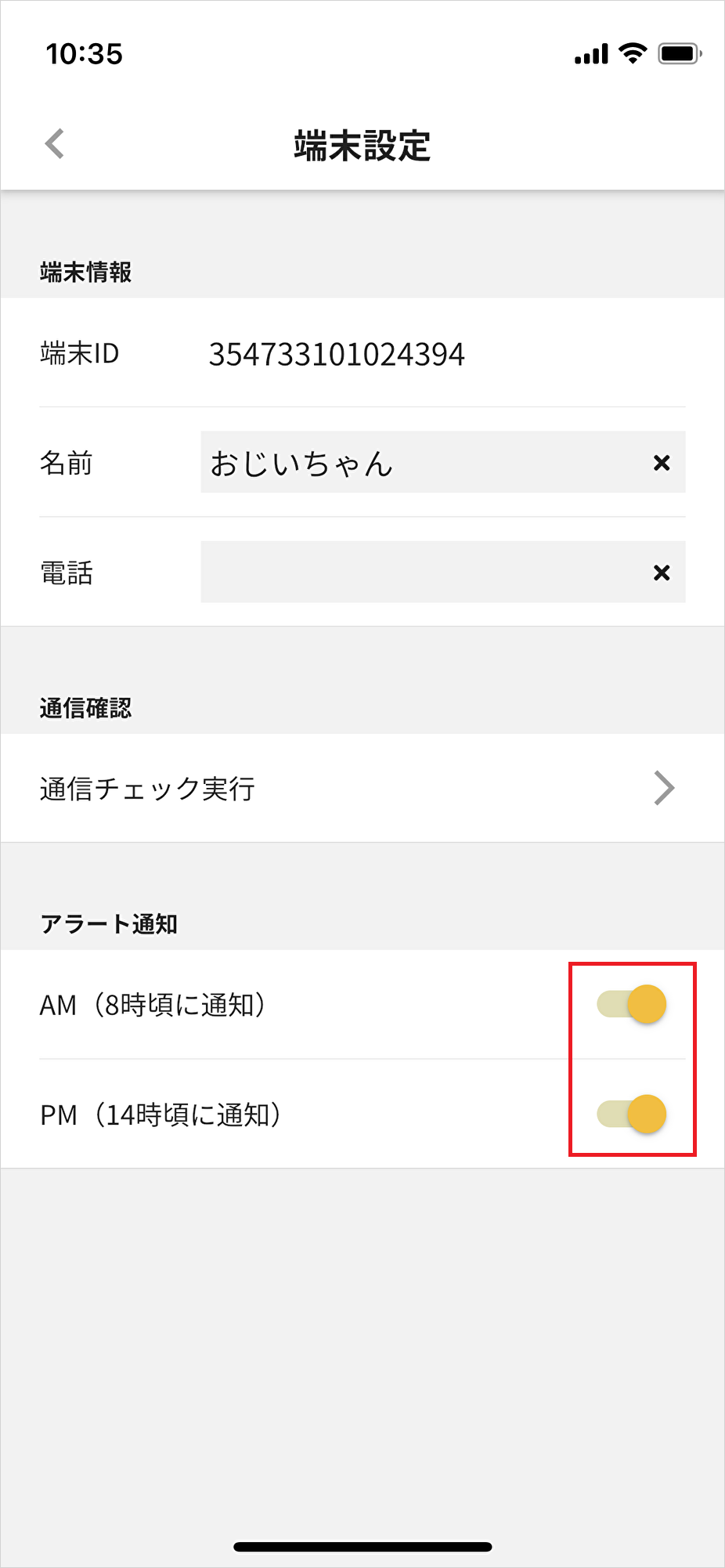Open 通信チェック実行

pos(362,788)
